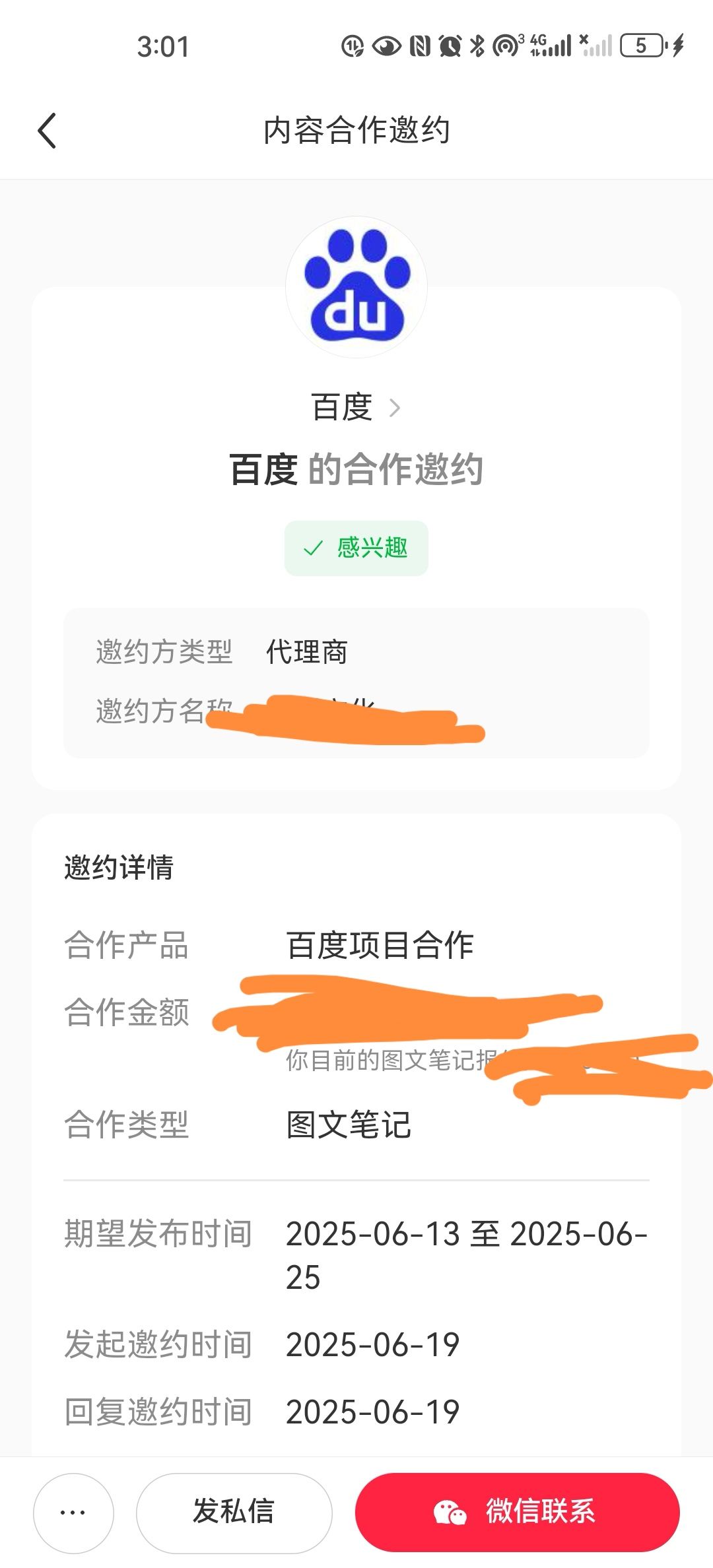713x1568 pixels.
Task: Open the three-dot more options button
Action: tap(73, 1513)
